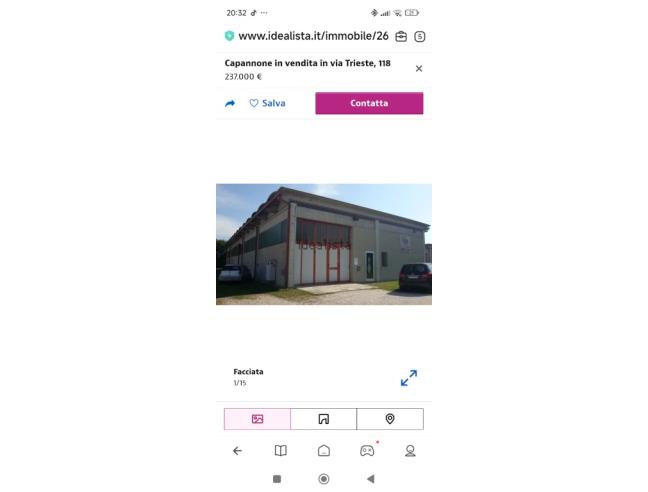Switch to the map location tab
This screenshot has height=492, width=648.
[x=390, y=419]
